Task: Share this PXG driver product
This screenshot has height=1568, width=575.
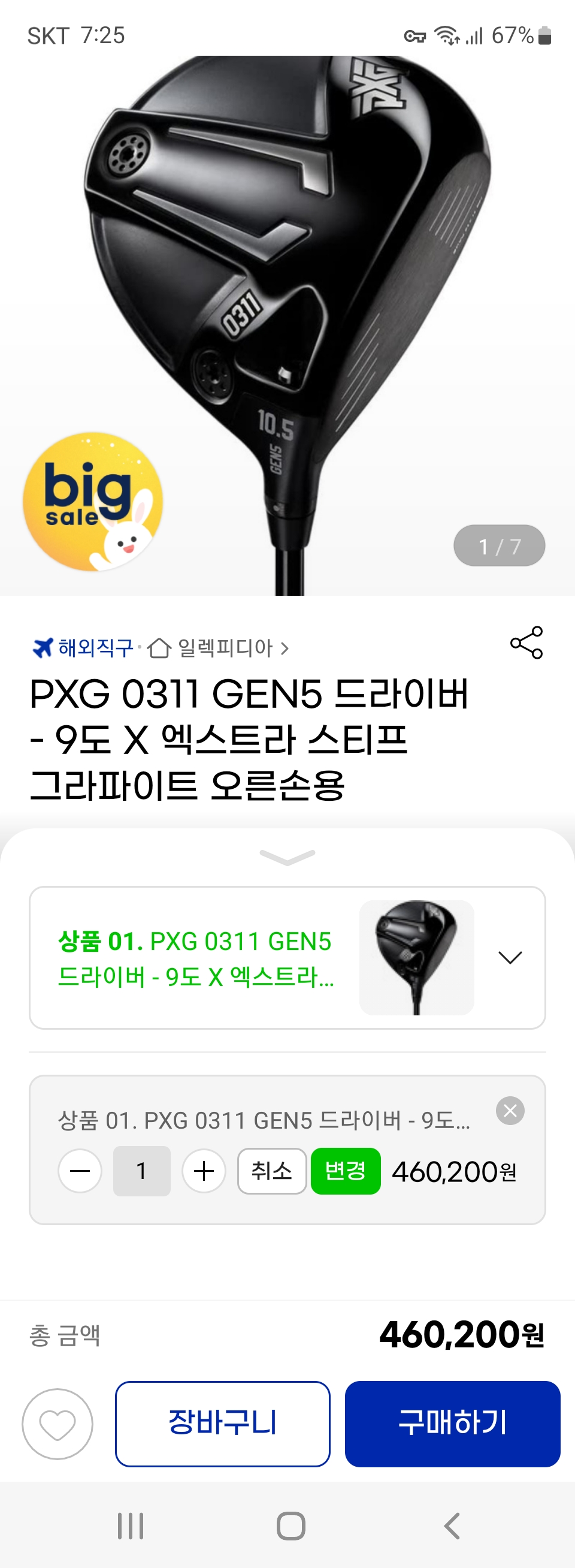Action: point(526,643)
